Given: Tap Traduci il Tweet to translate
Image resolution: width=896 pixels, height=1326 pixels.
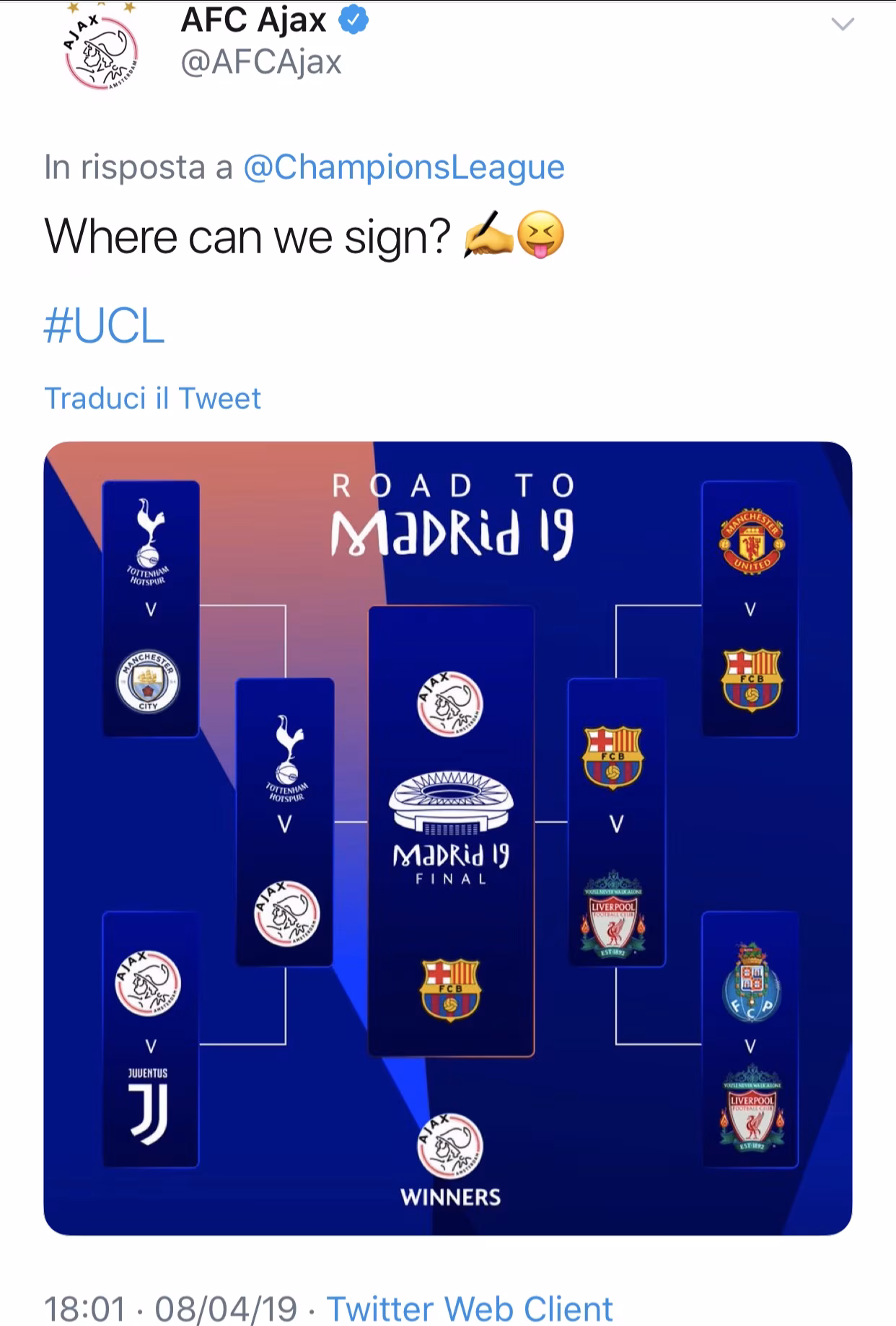Looking at the screenshot, I should (x=153, y=398).
